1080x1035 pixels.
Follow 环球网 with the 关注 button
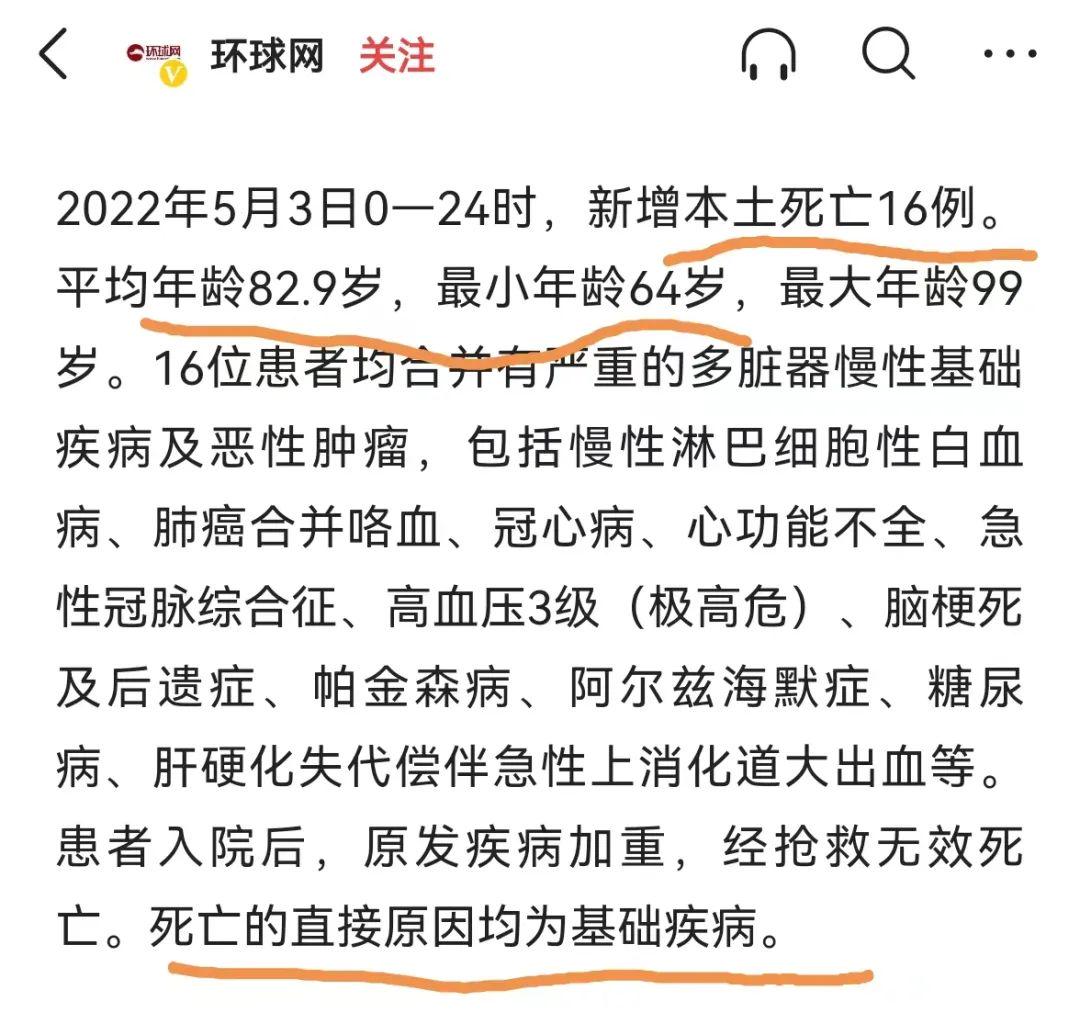[x=397, y=56]
